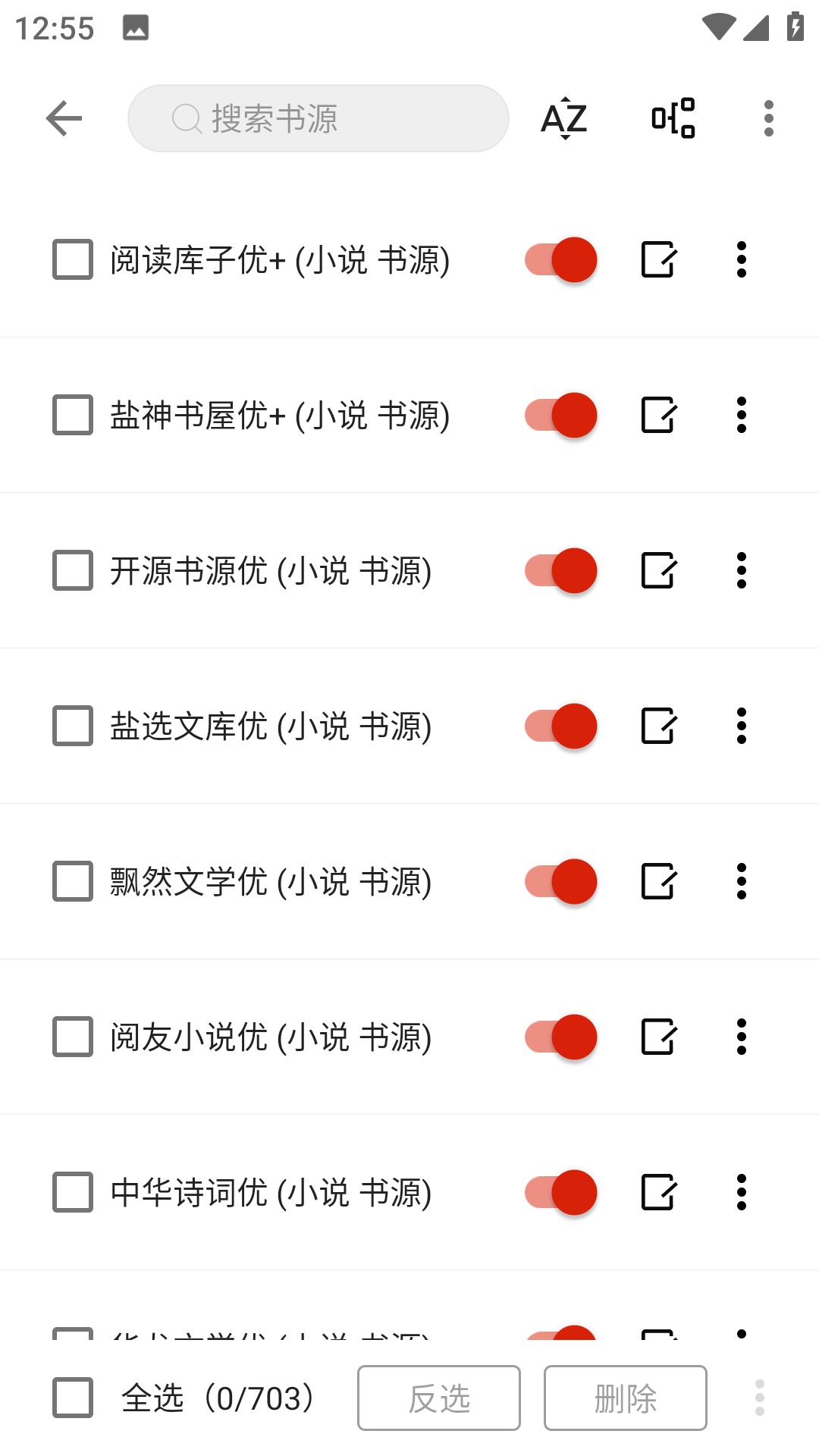The height and width of the screenshot is (1456, 819).
Task: Tick the 全选 select-all checkbox
Action: coord(73,1398)
